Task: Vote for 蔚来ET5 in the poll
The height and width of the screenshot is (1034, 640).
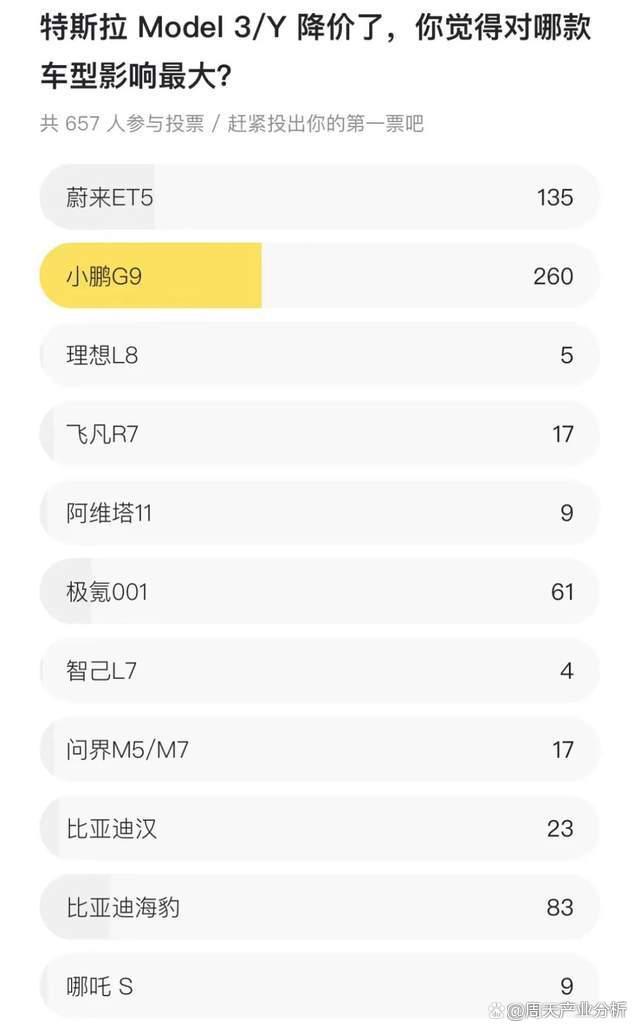Action: (x=319, y=197)
